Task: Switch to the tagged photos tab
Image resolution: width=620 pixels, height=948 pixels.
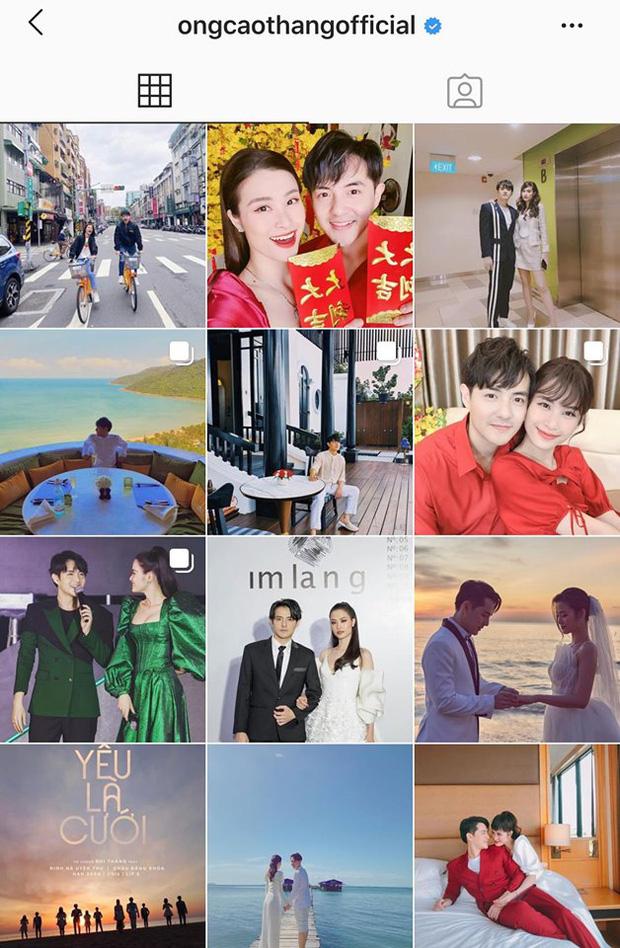Action: click(464, 91)
